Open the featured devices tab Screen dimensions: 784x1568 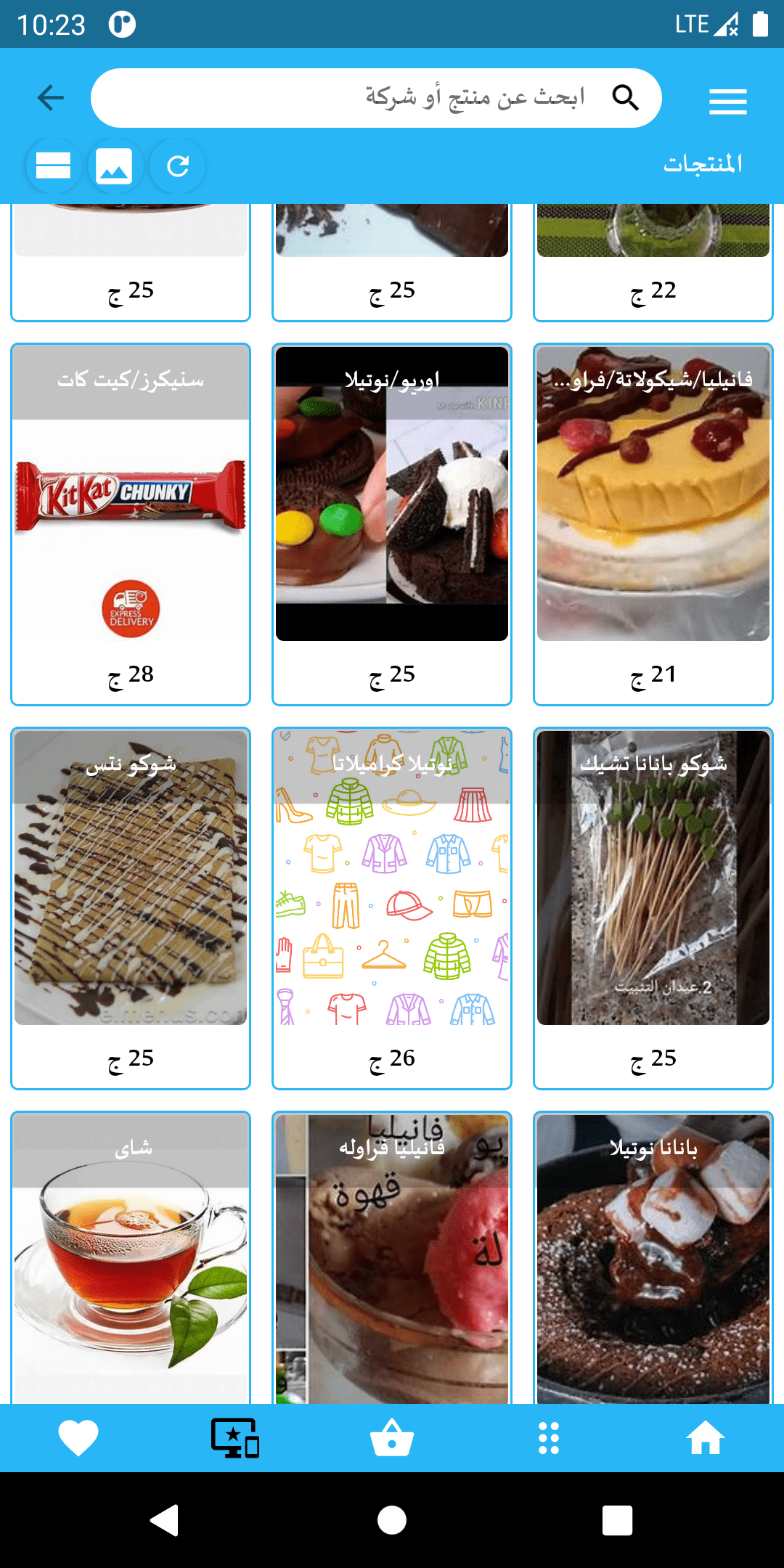tap(235, 1437)
